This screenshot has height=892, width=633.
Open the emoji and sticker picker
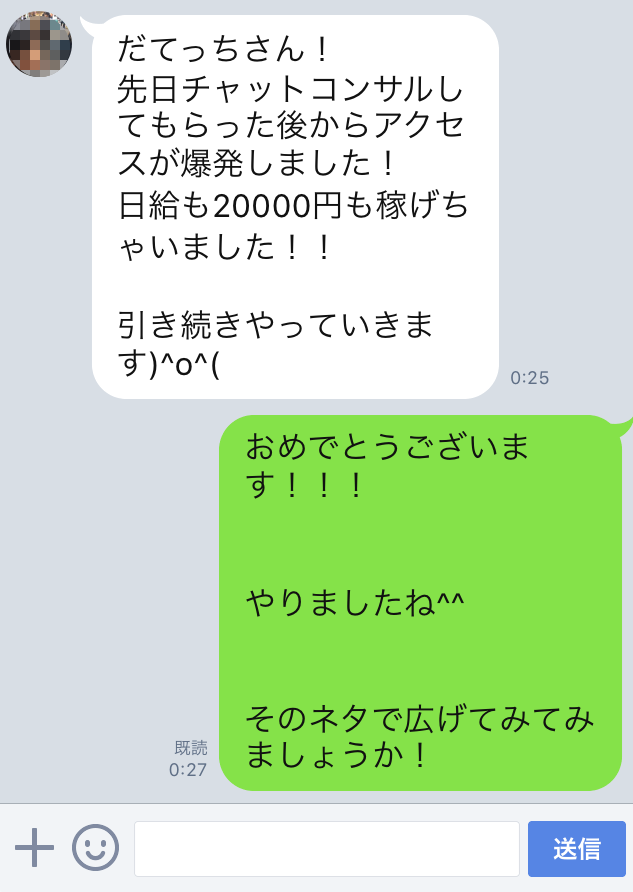[x=95, y=848]
